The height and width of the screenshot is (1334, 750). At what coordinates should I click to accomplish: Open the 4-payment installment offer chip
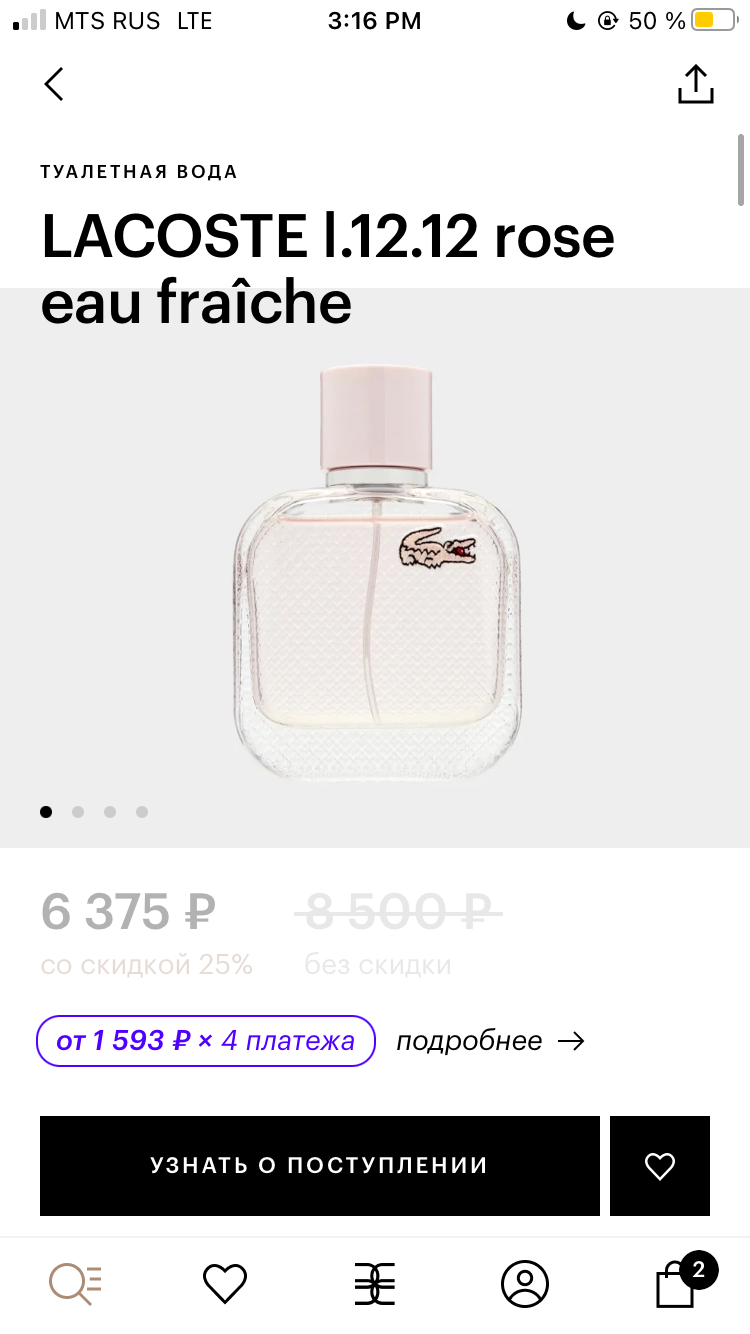click(205, 1041)
